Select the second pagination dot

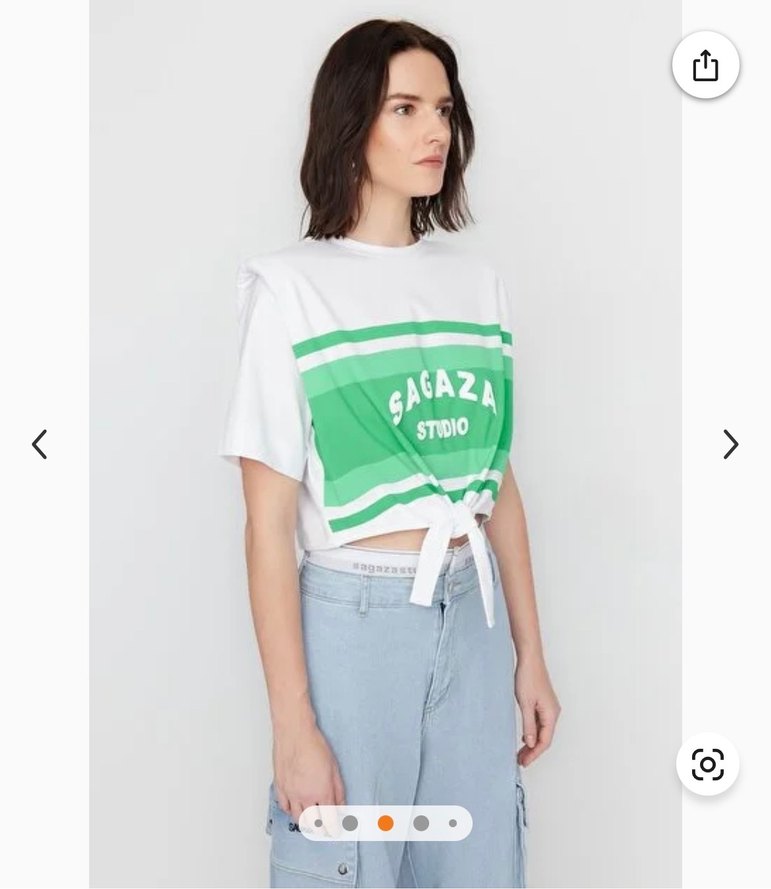351,825
